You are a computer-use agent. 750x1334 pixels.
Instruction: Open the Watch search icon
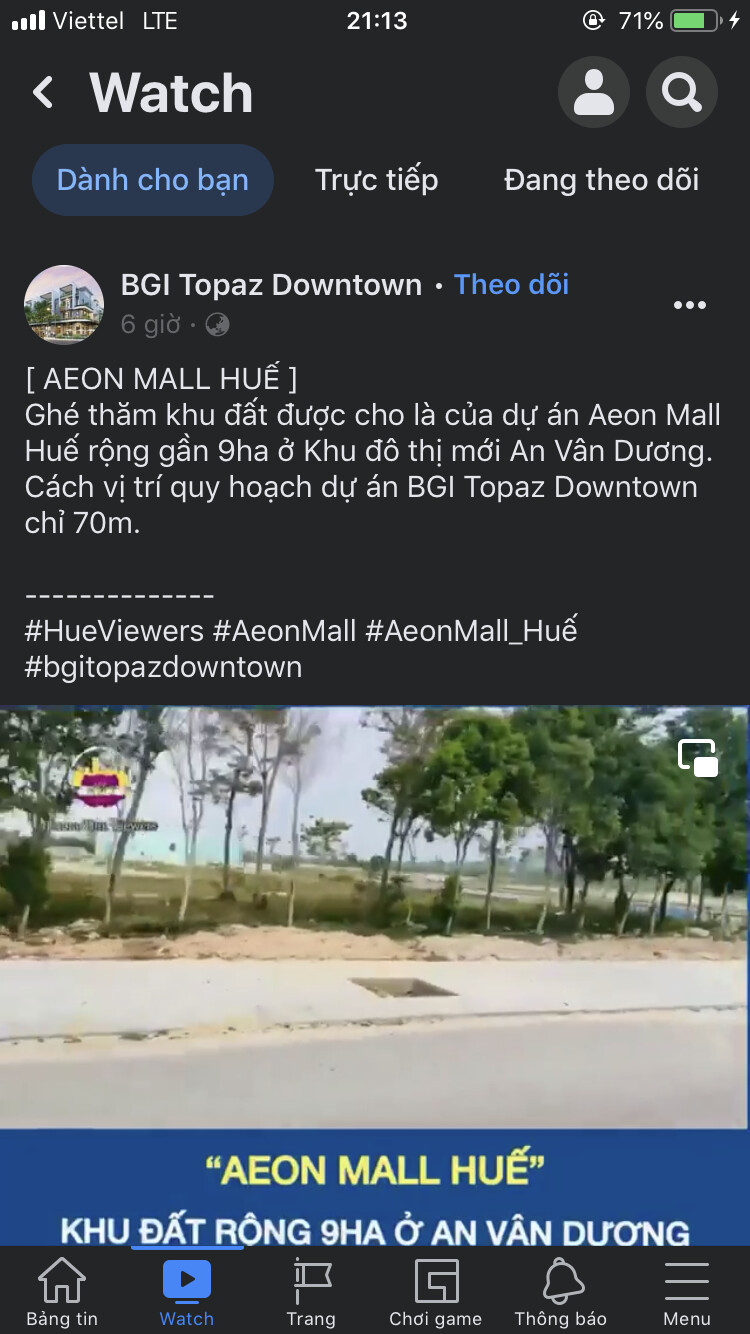pyautogui.click(x=681, y=93)
